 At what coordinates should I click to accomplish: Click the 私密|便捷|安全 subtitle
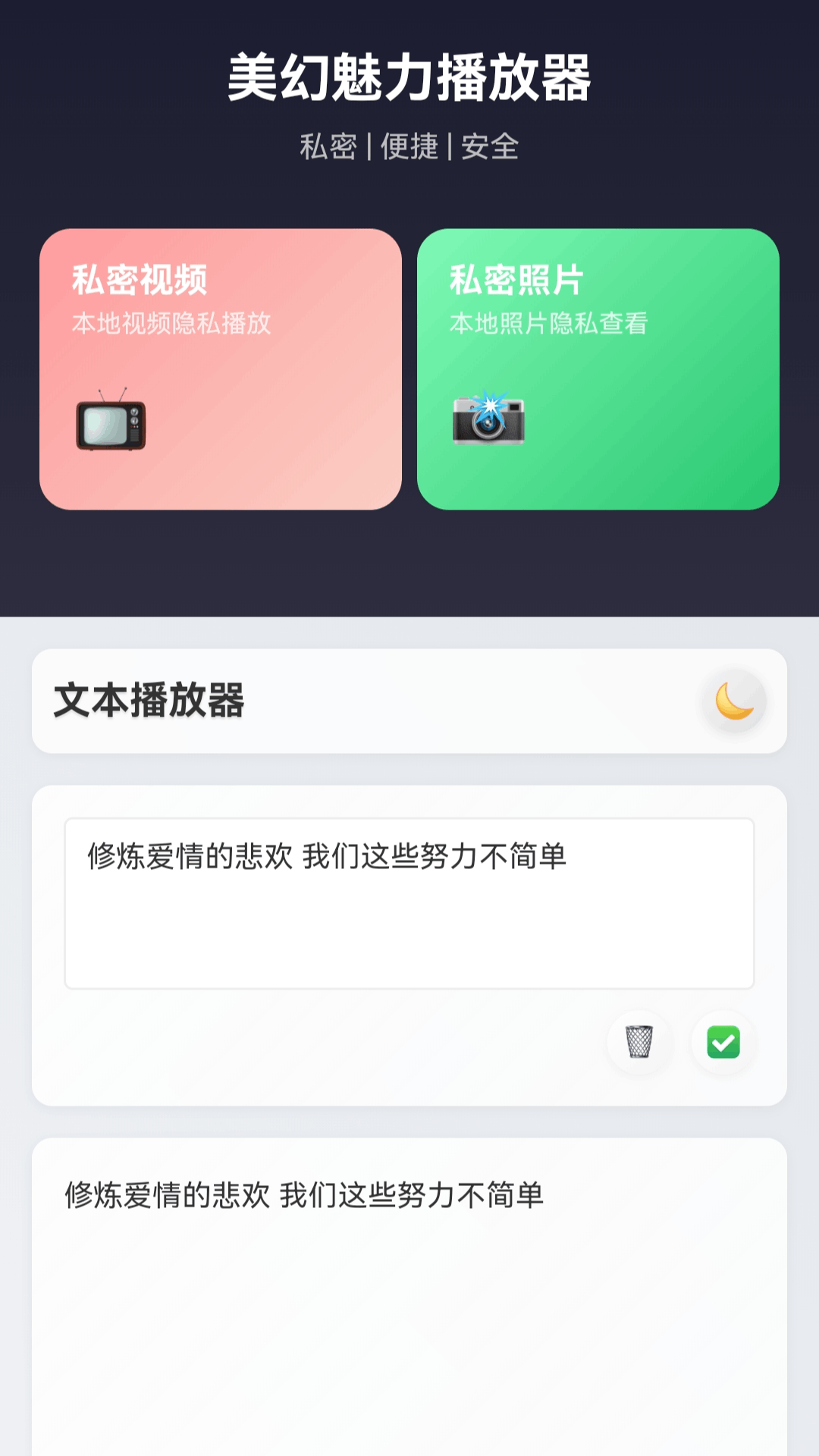pyautogui.click(x=409, y=146)
